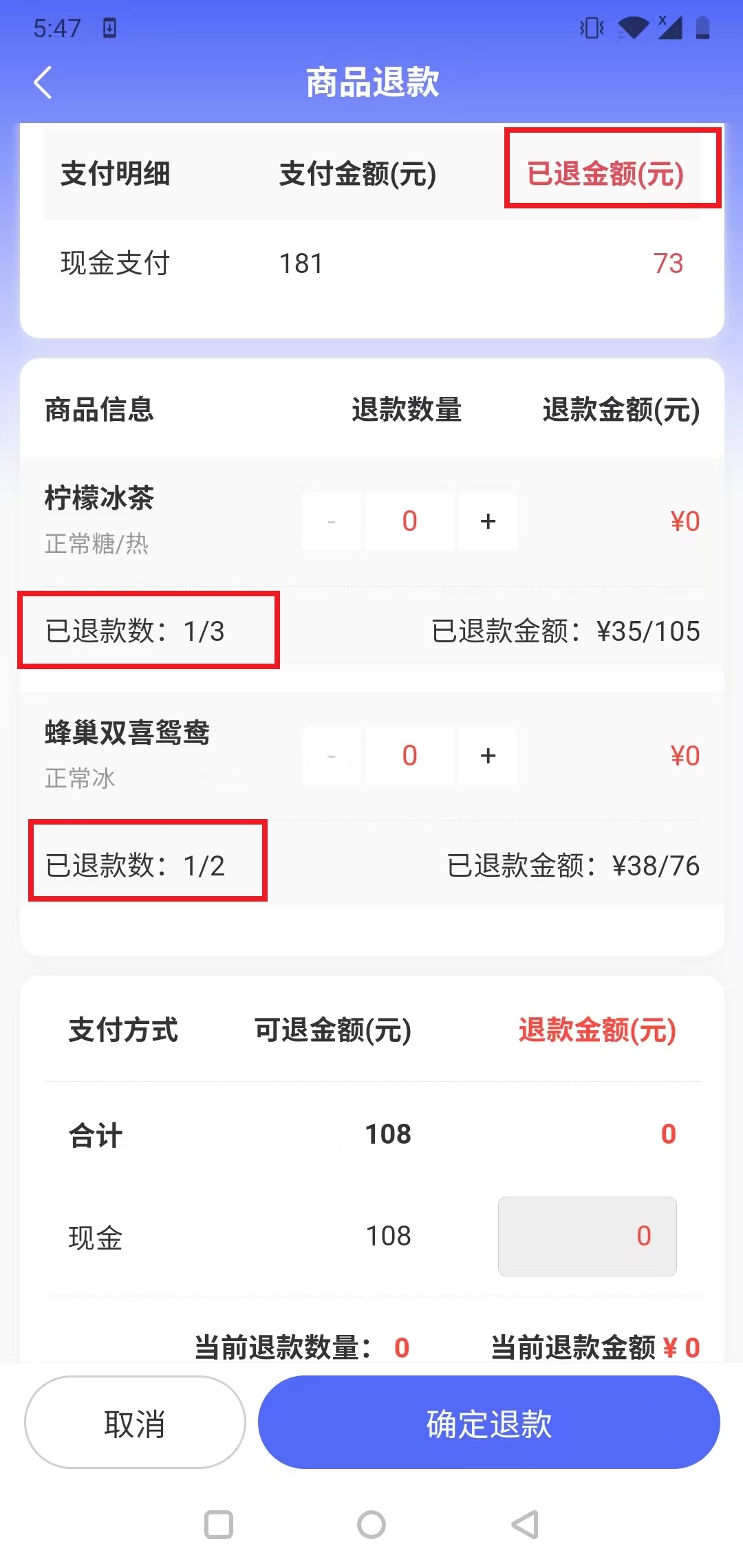
Task: Edit the 蜂巢双喜鸳鸯 refund quantity field
Action: click(x=410, y=756)
